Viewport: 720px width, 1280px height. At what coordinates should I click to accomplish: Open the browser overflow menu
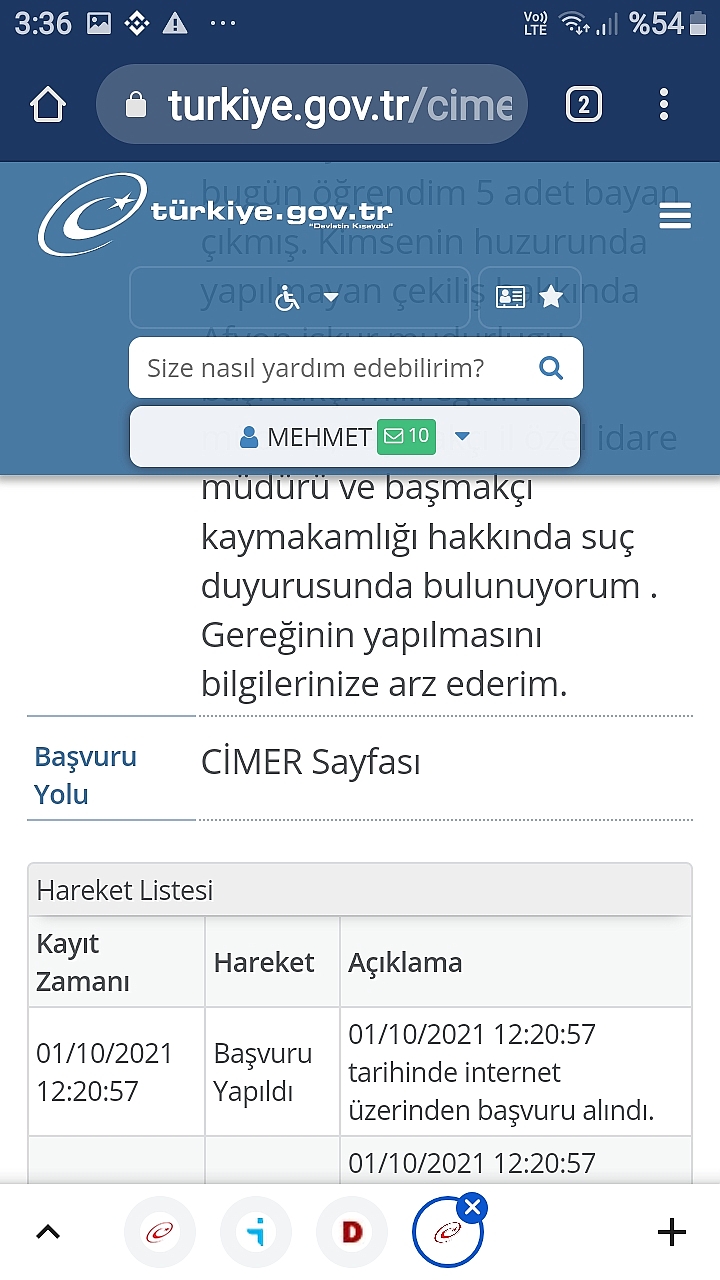(664, 105)
